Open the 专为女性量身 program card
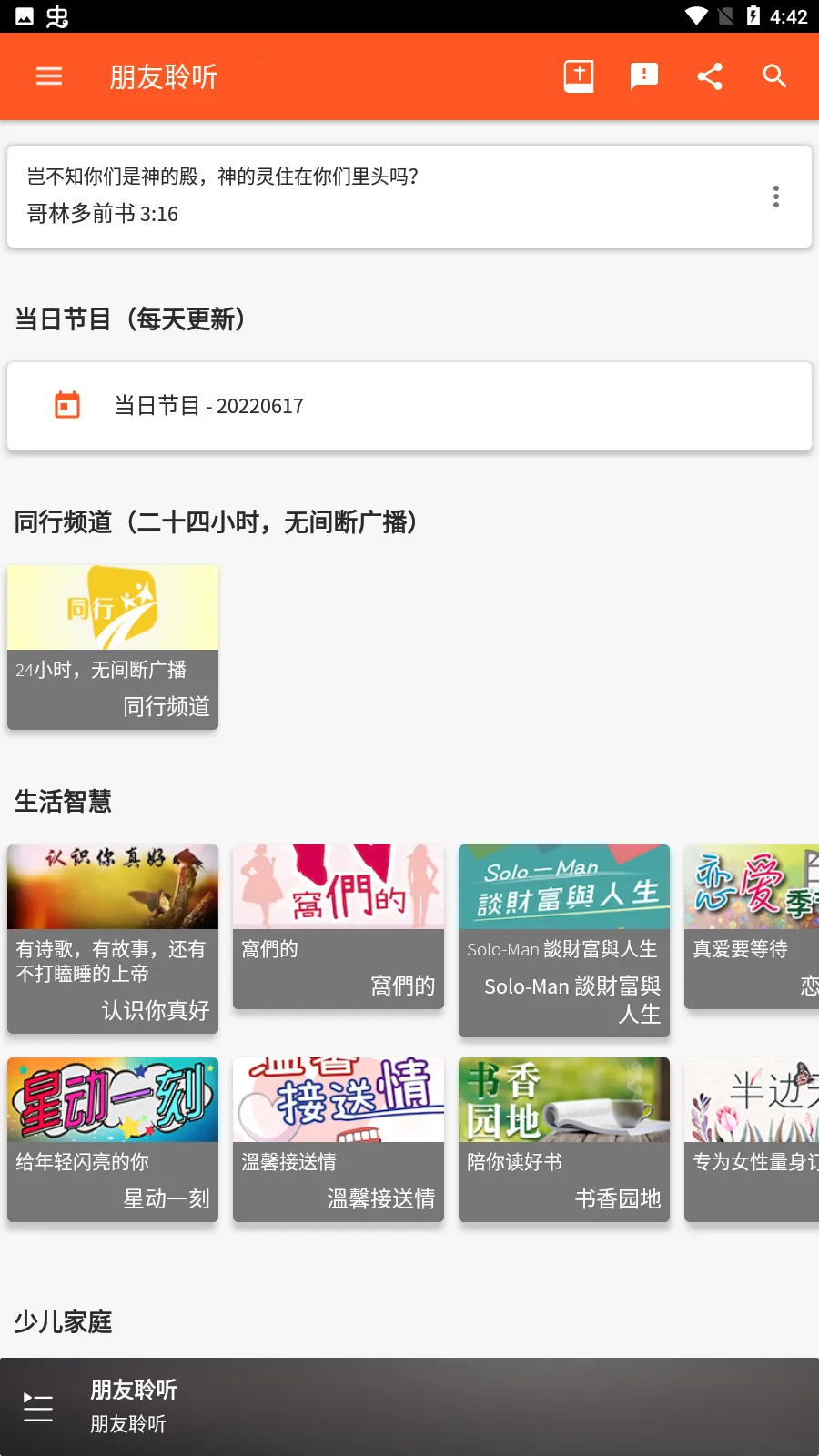This screenshot has height=1456, width=819. [752, 1139]
